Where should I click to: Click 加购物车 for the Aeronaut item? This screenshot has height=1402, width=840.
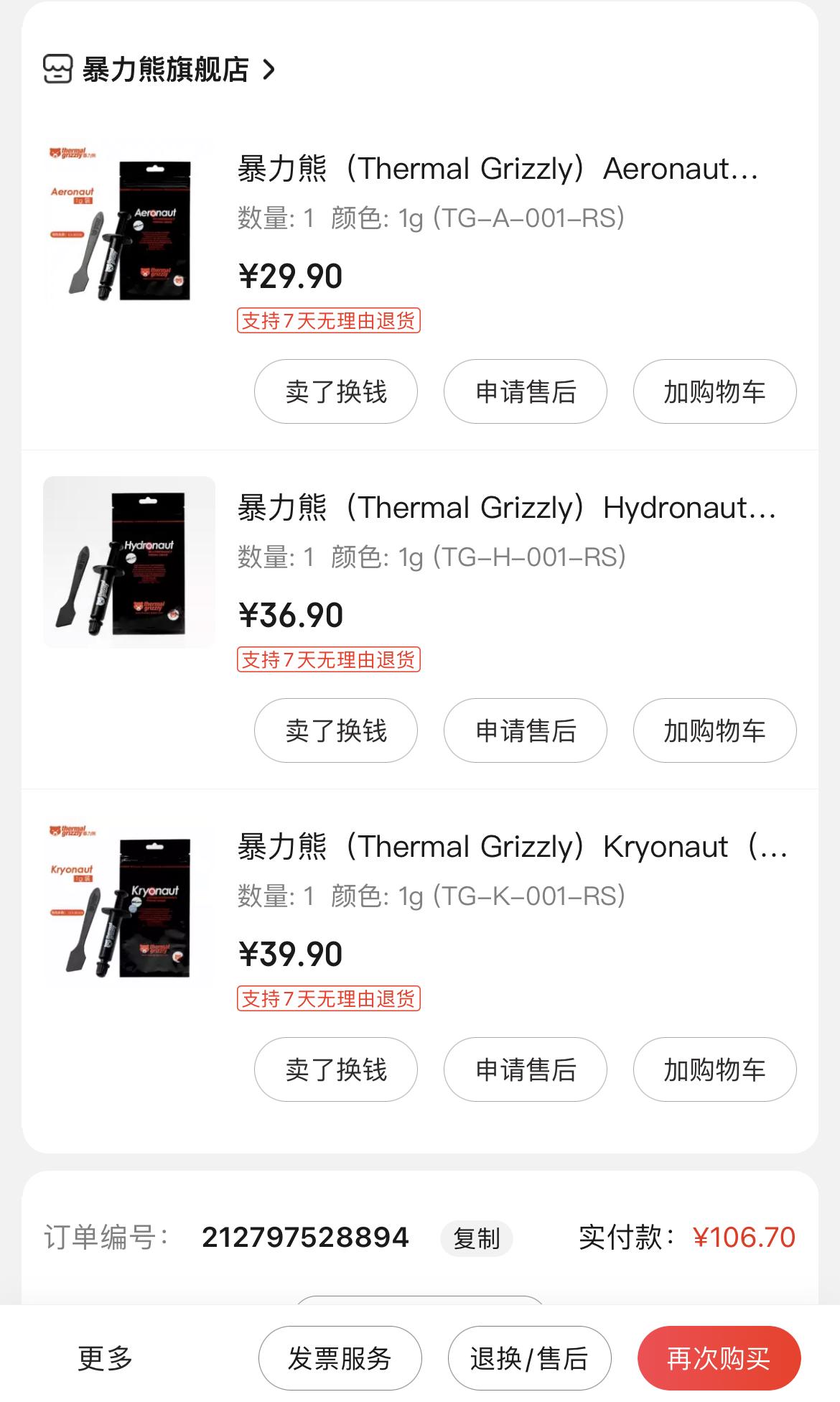click(x=714, y=391)
